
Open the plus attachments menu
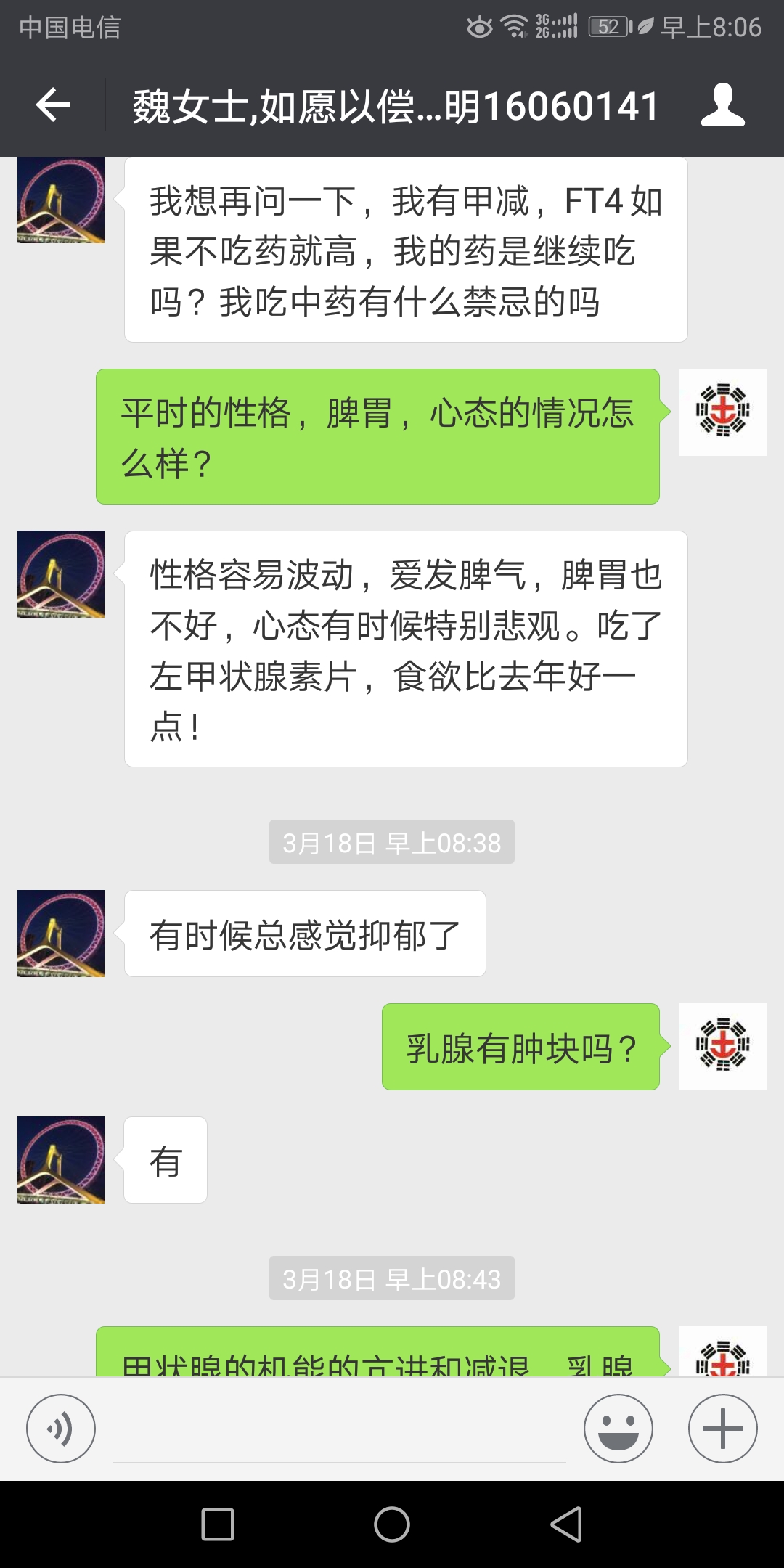point(723,1428)
